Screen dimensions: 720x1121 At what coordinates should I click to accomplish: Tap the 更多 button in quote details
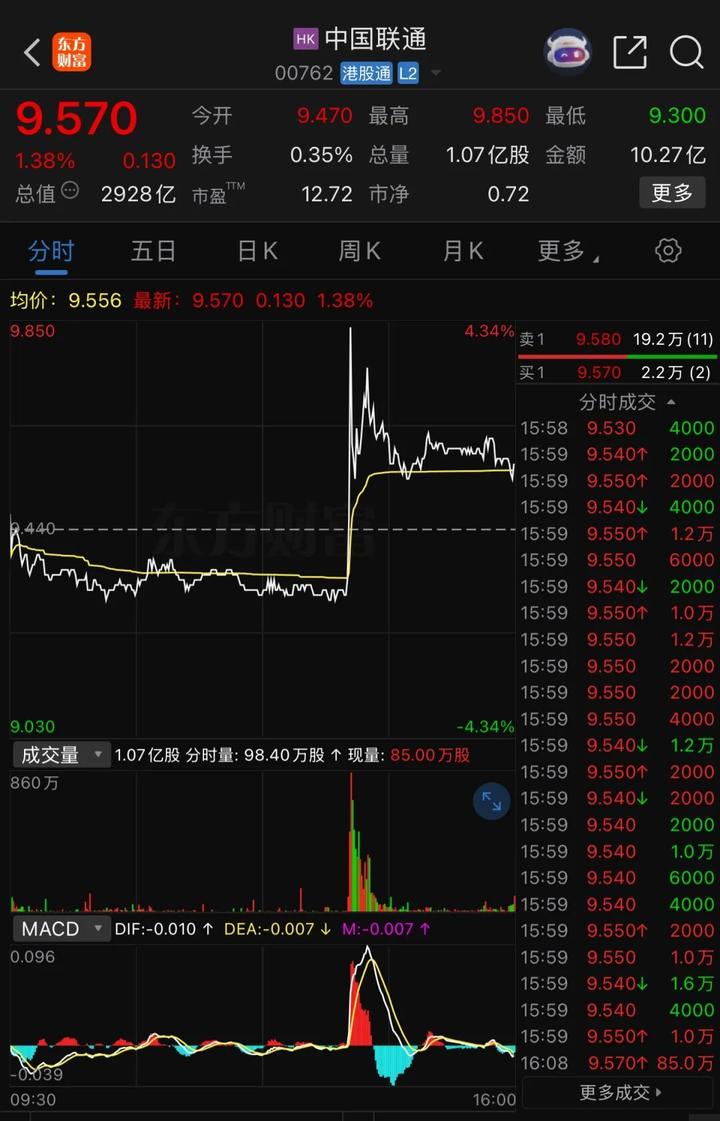(672, 192)
